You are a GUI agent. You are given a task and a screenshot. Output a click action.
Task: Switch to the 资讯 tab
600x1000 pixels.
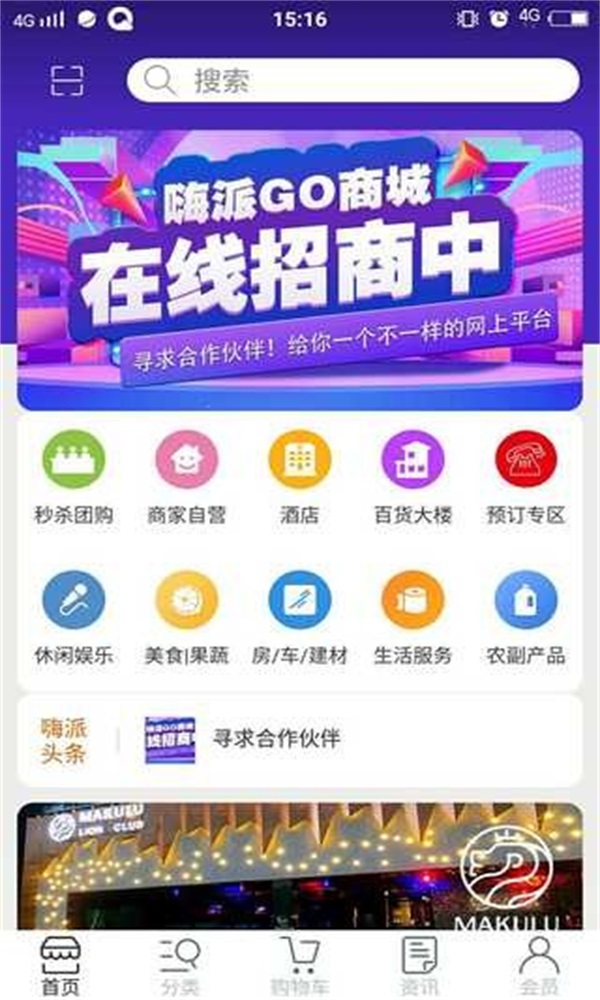[x=419, y=966]
